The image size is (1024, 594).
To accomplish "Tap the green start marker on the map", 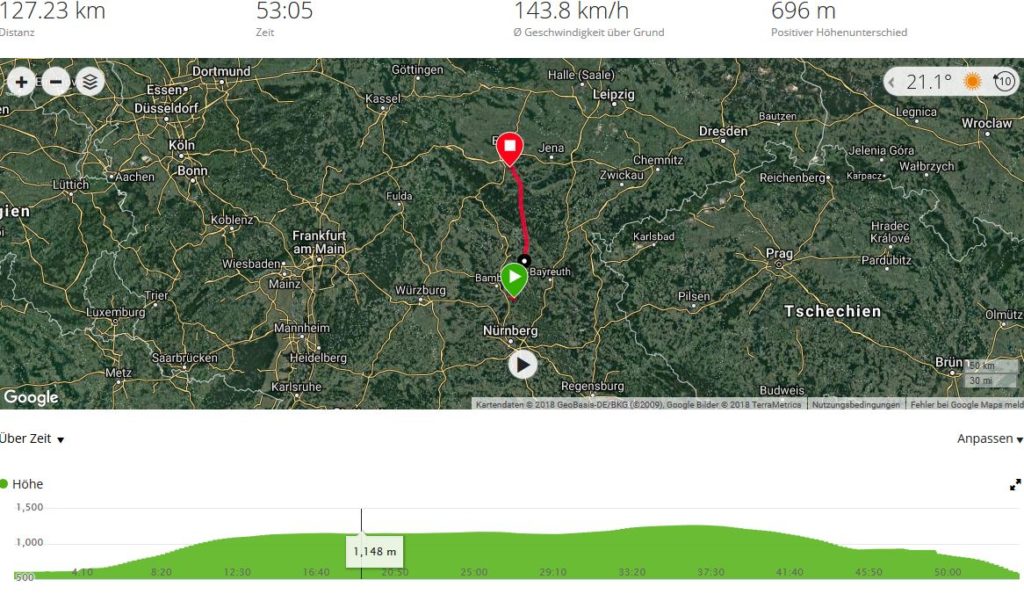I will click(514, 277).
